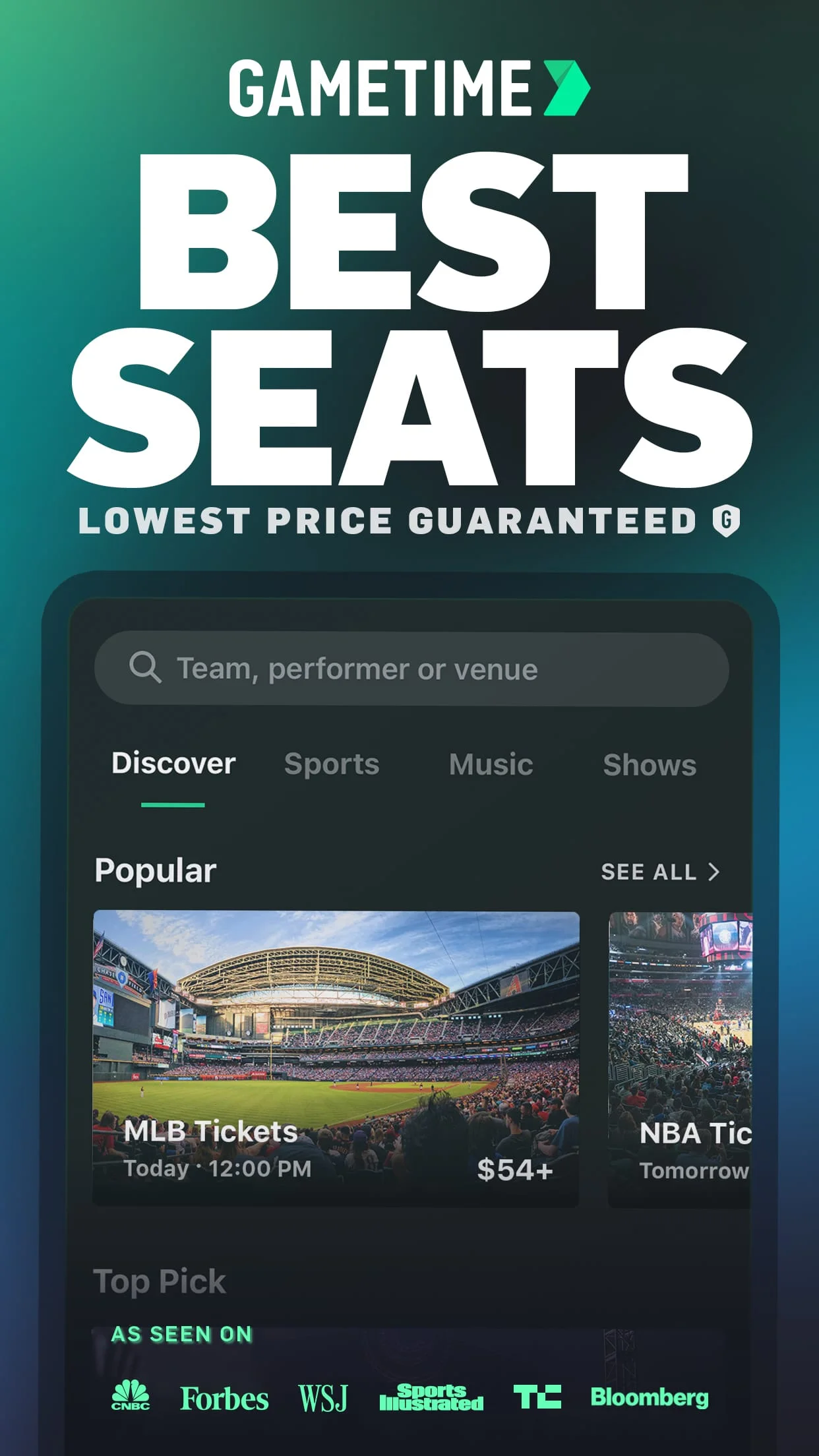
Task: Click the magnifying glass search icon
Action: click(146, 668)
